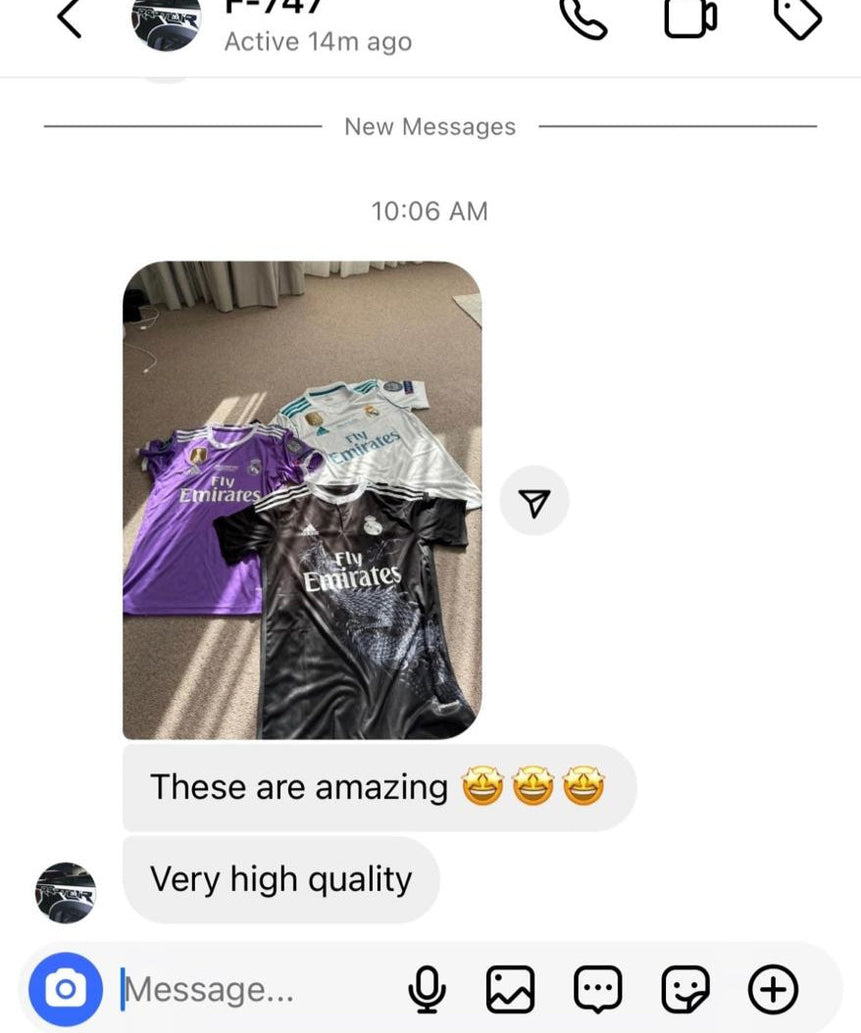
Task: Click the avatar beside 'Very high quality'
Action: point(65,891)
